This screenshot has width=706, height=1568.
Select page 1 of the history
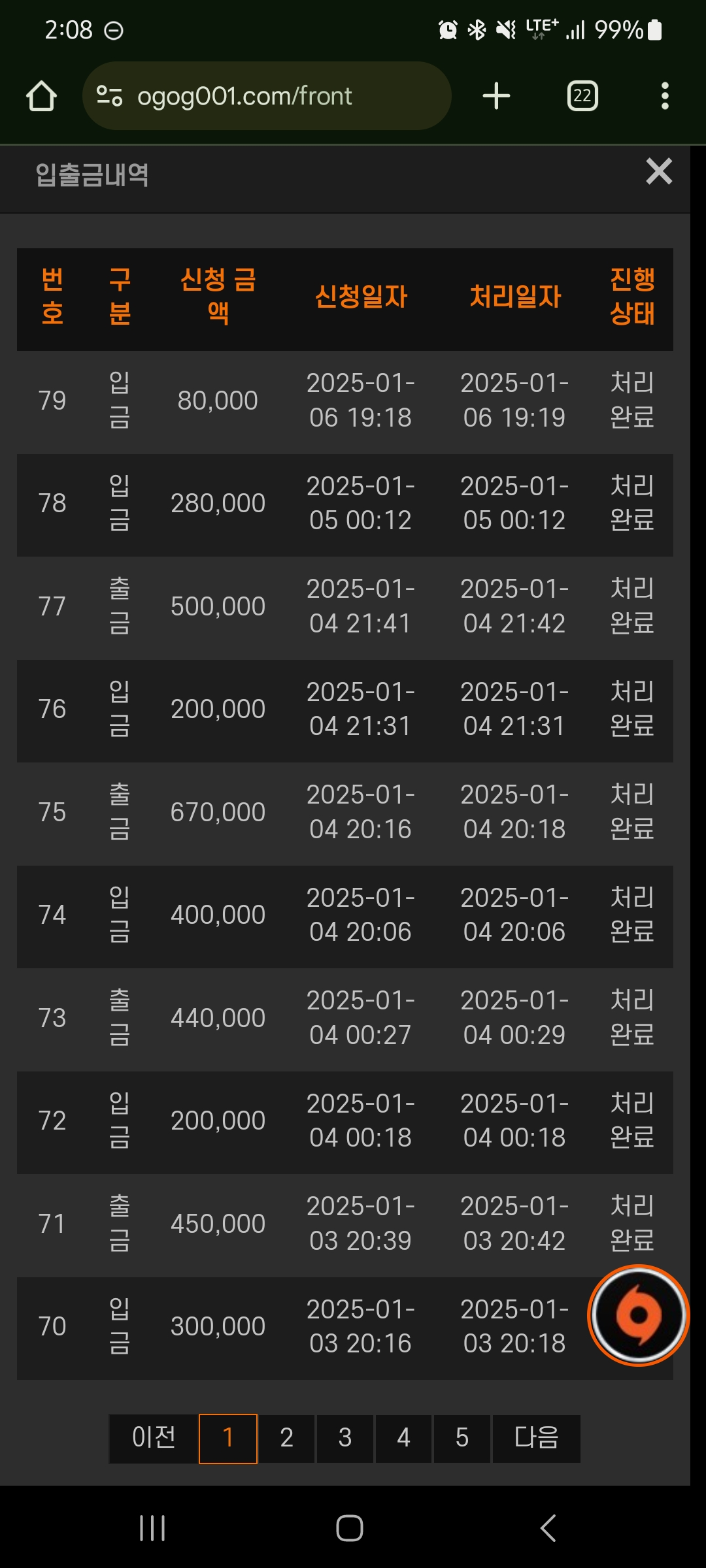tap(228, 1439)
